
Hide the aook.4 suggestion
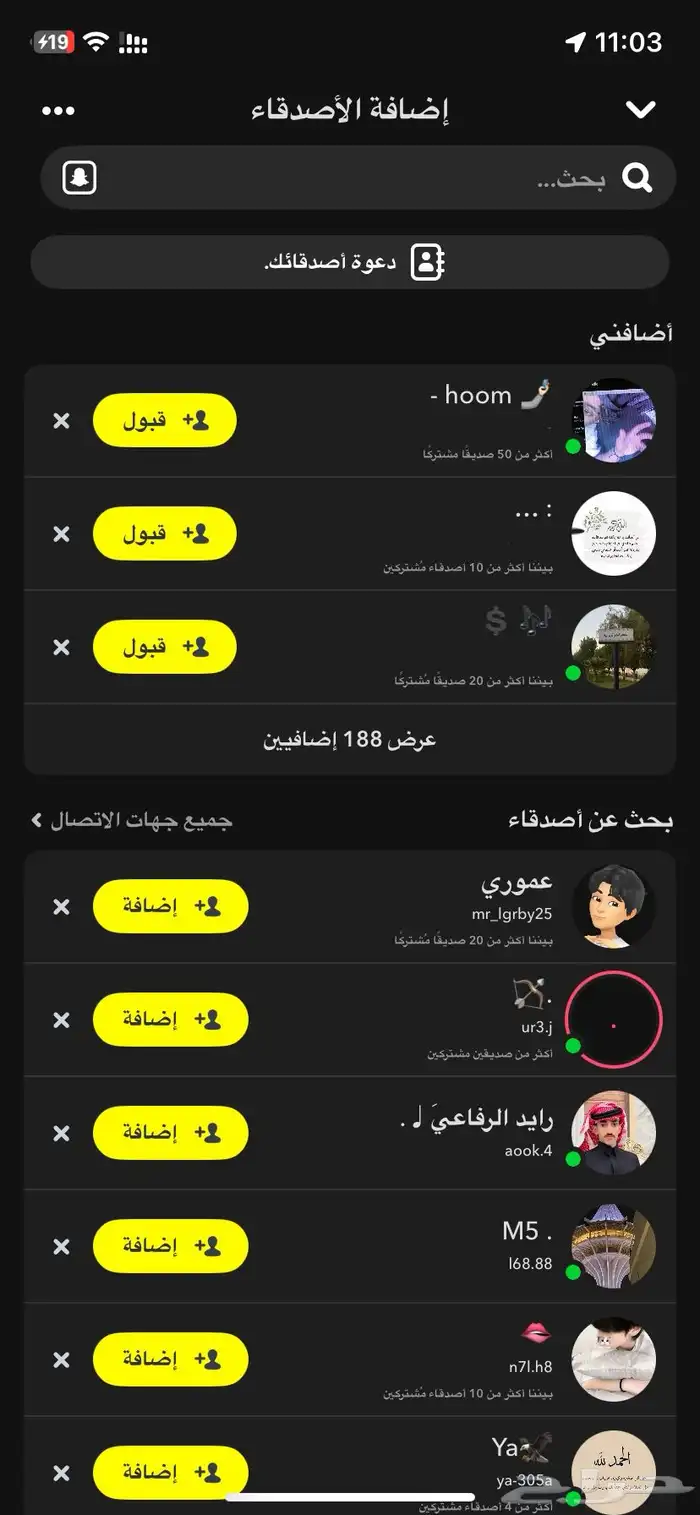[62, 1133]
